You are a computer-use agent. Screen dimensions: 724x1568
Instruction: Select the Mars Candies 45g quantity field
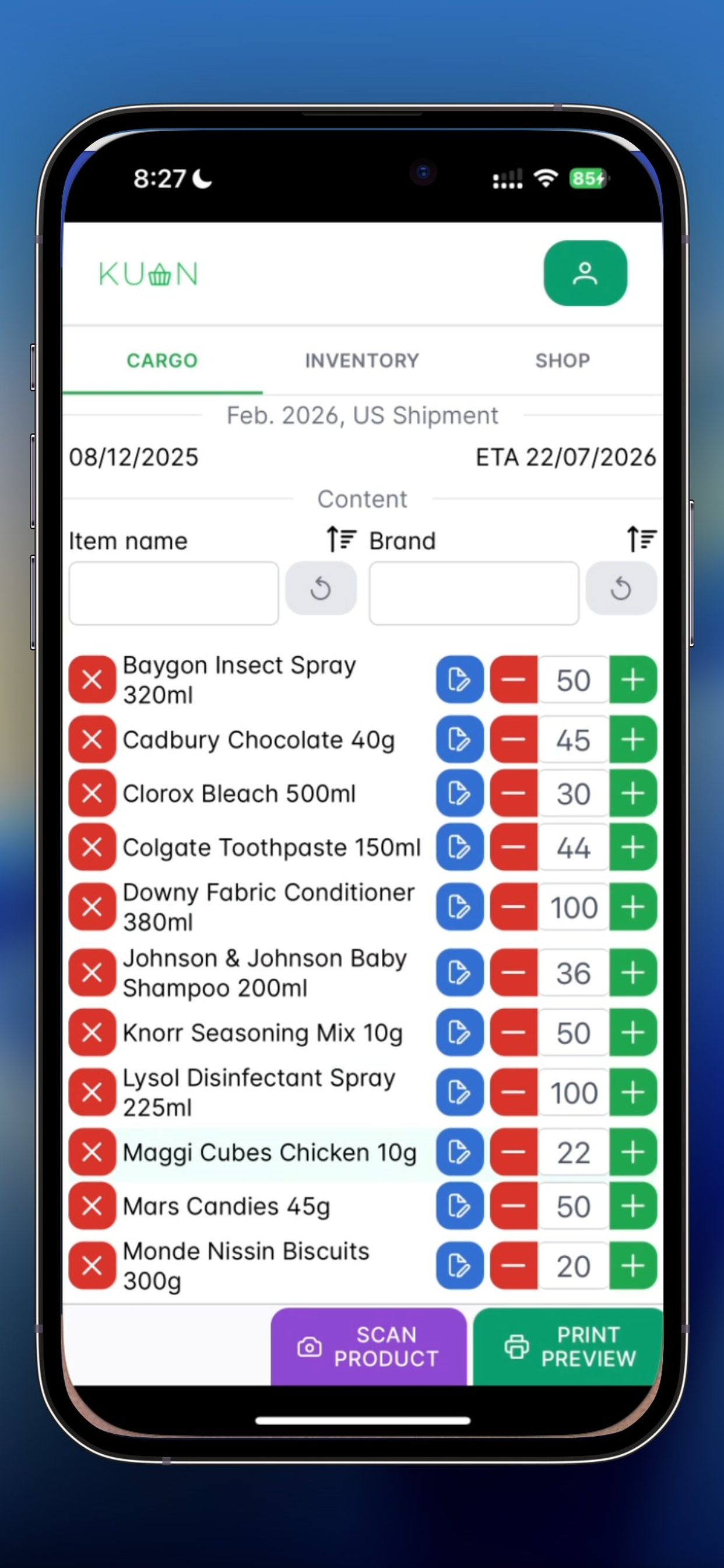pyautogui.click(x=573, y=1206)
